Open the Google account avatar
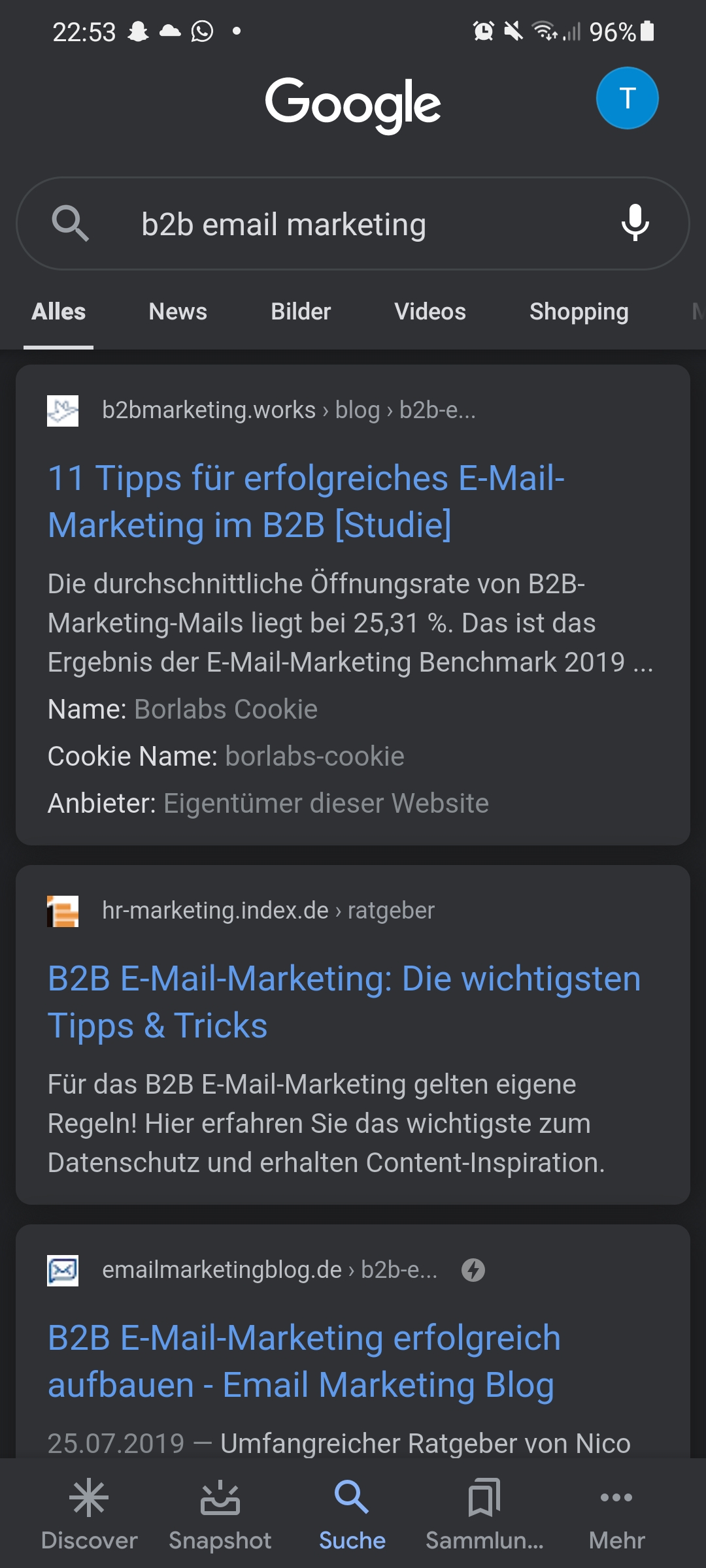This screenshot has width=706, height=1568. tap(627, 98)
